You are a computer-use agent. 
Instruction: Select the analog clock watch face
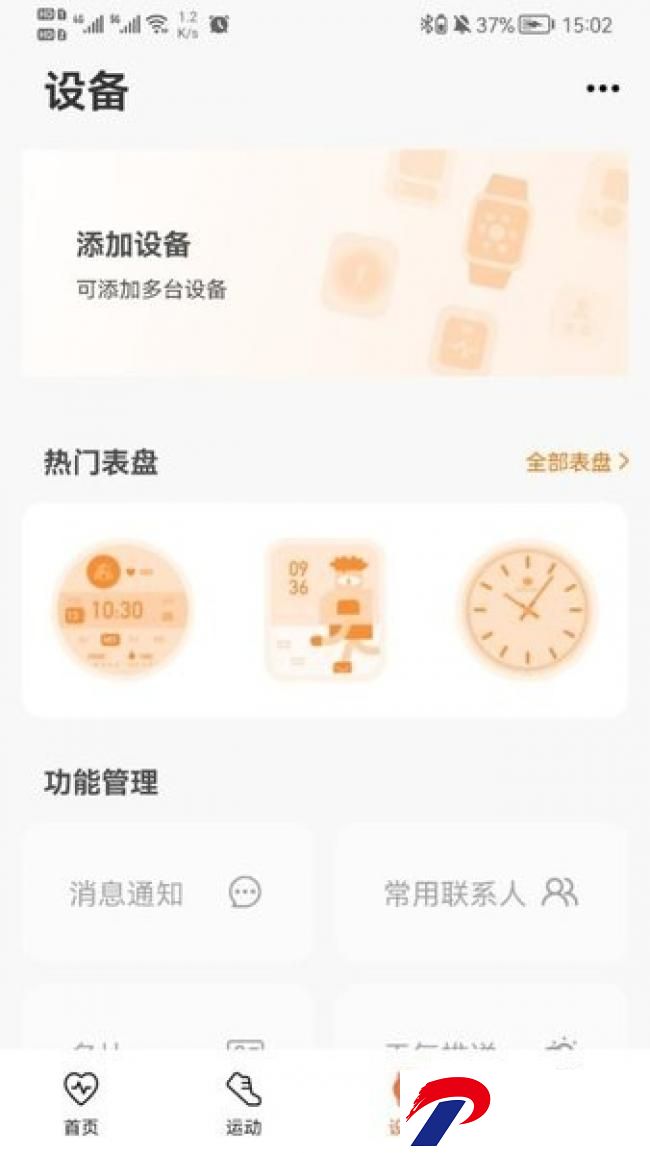tap(527, 608)
